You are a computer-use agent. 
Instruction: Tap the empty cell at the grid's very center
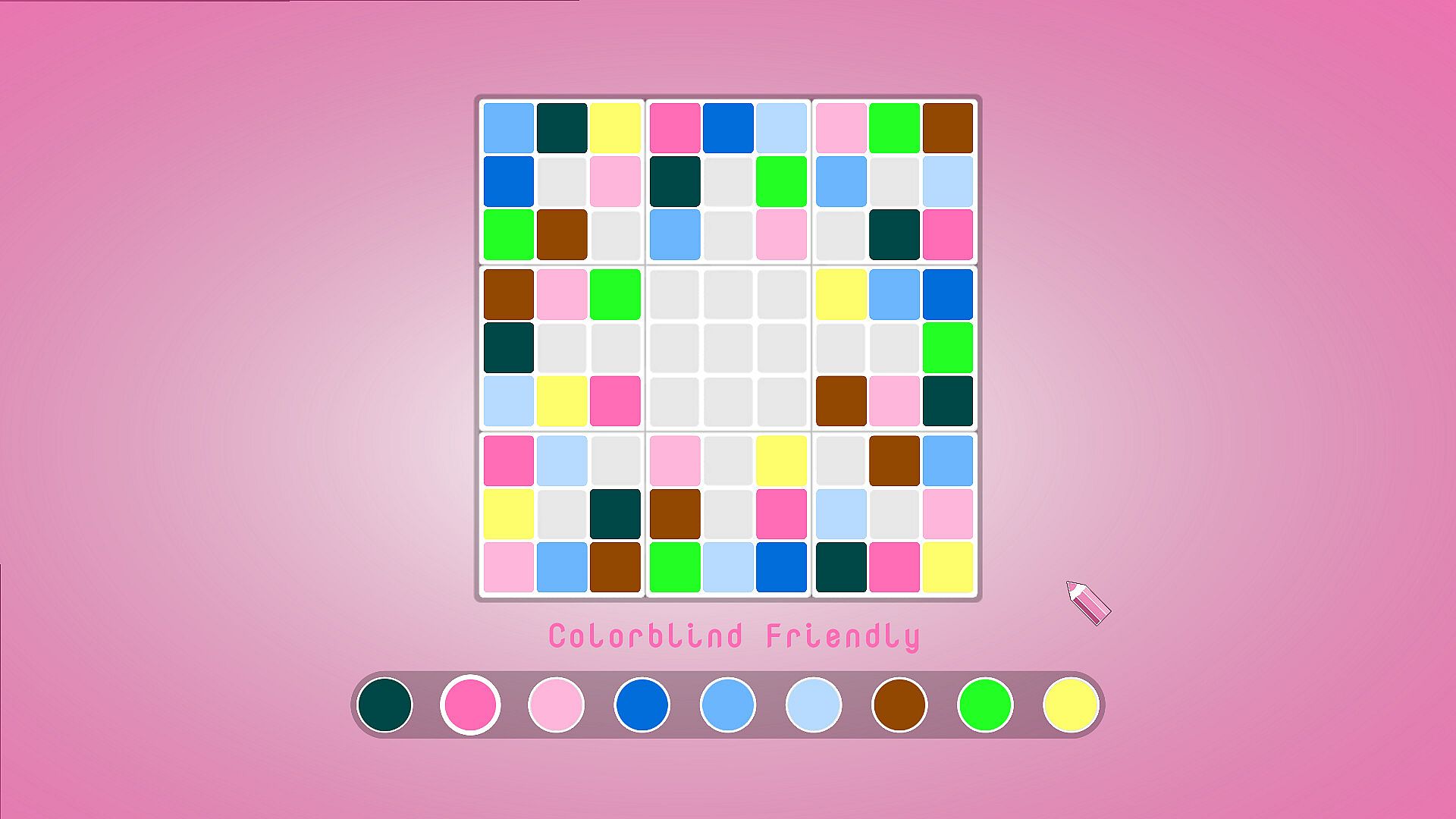click(x=728, y=348)
